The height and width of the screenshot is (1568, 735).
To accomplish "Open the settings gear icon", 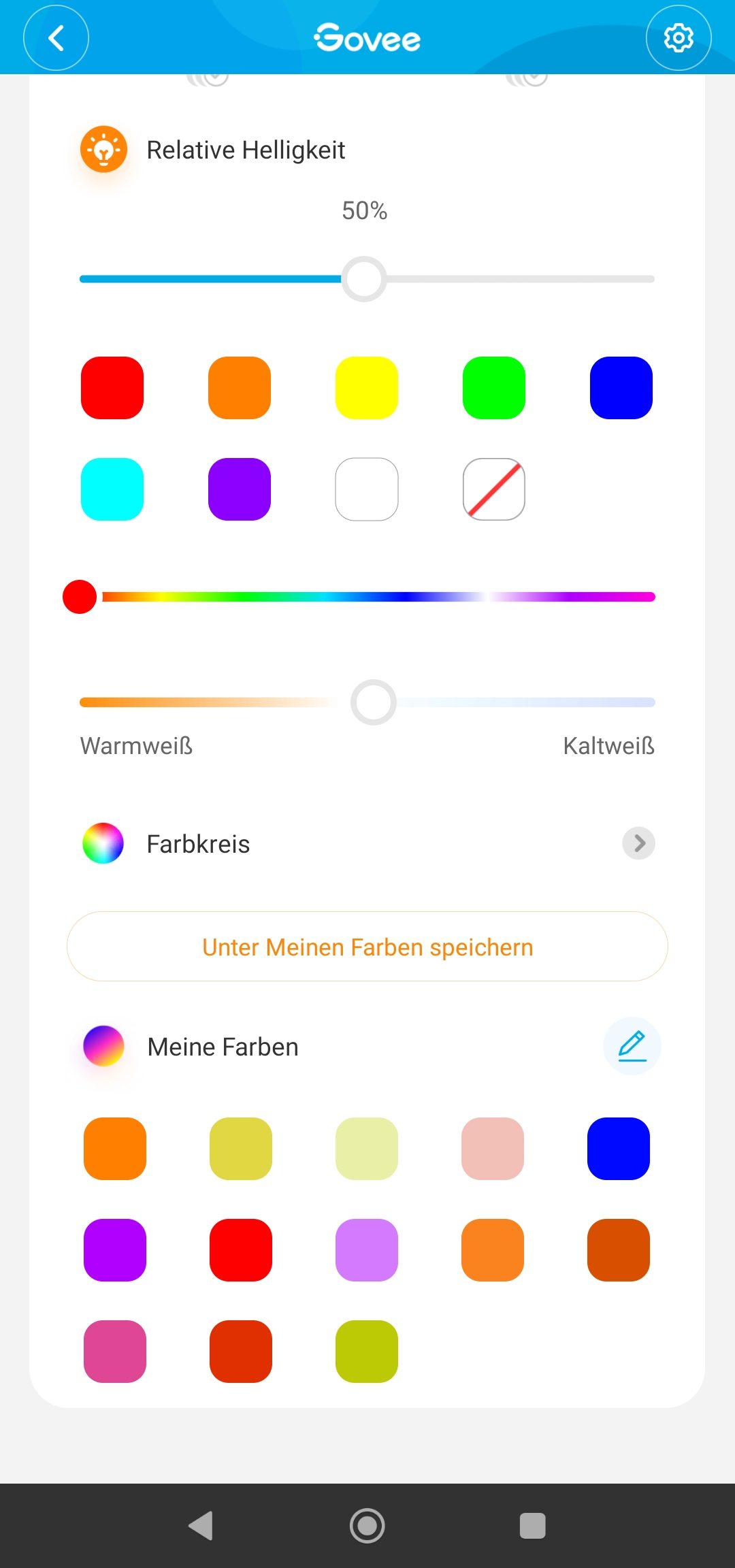I will coord(679,38).
